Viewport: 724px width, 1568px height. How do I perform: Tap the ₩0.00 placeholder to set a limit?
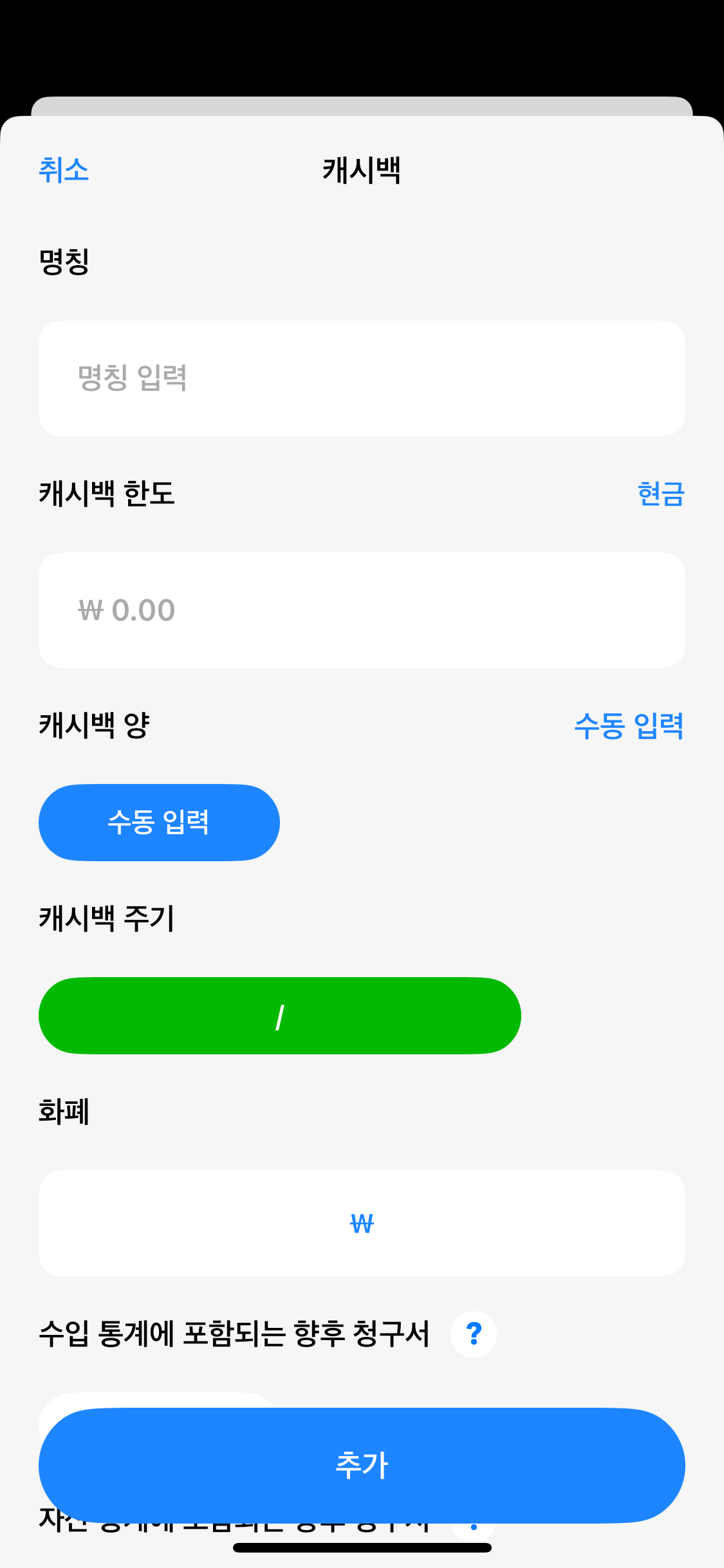click(362, 610)
